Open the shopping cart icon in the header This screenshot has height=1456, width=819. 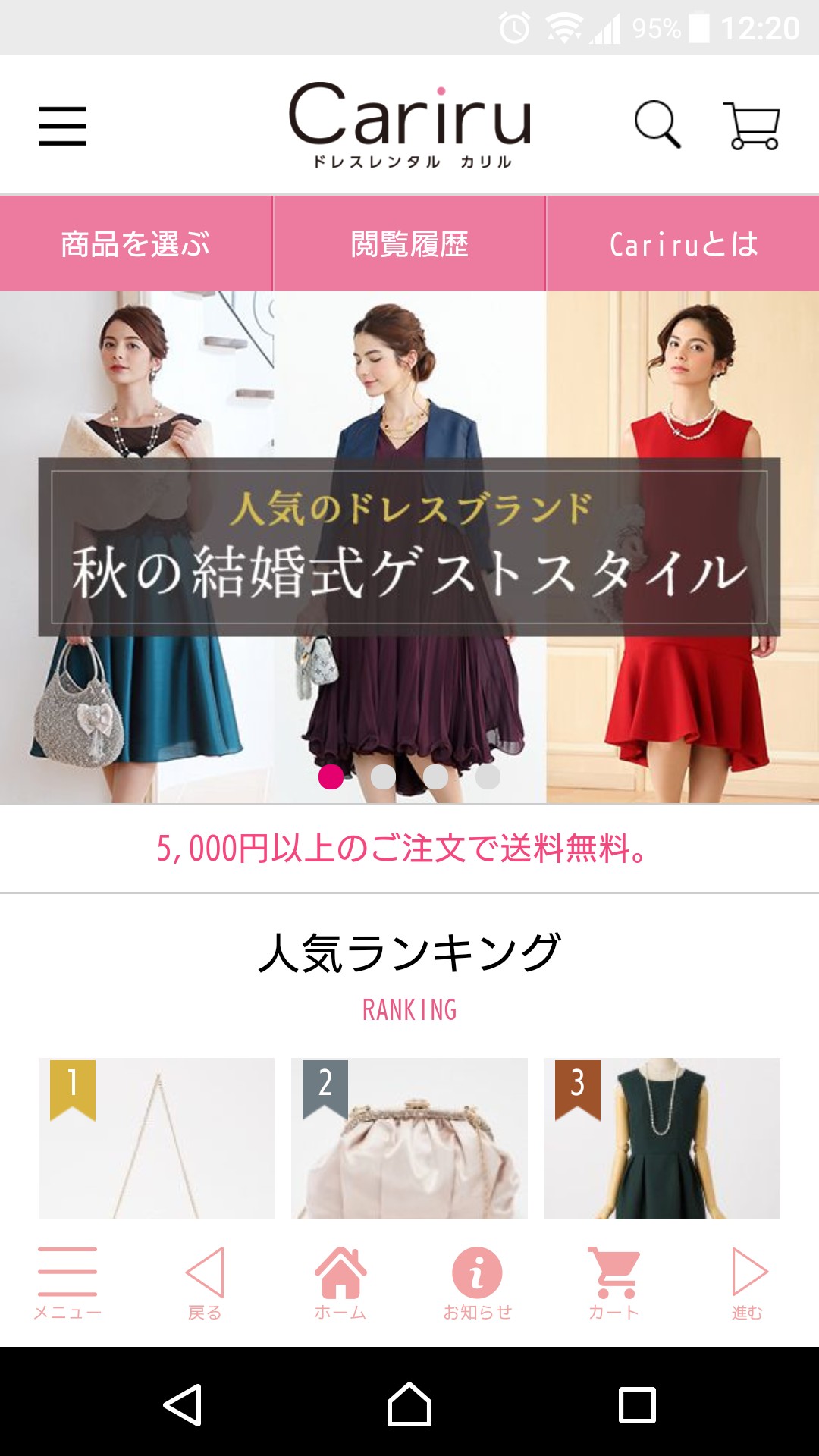[752, 126]
